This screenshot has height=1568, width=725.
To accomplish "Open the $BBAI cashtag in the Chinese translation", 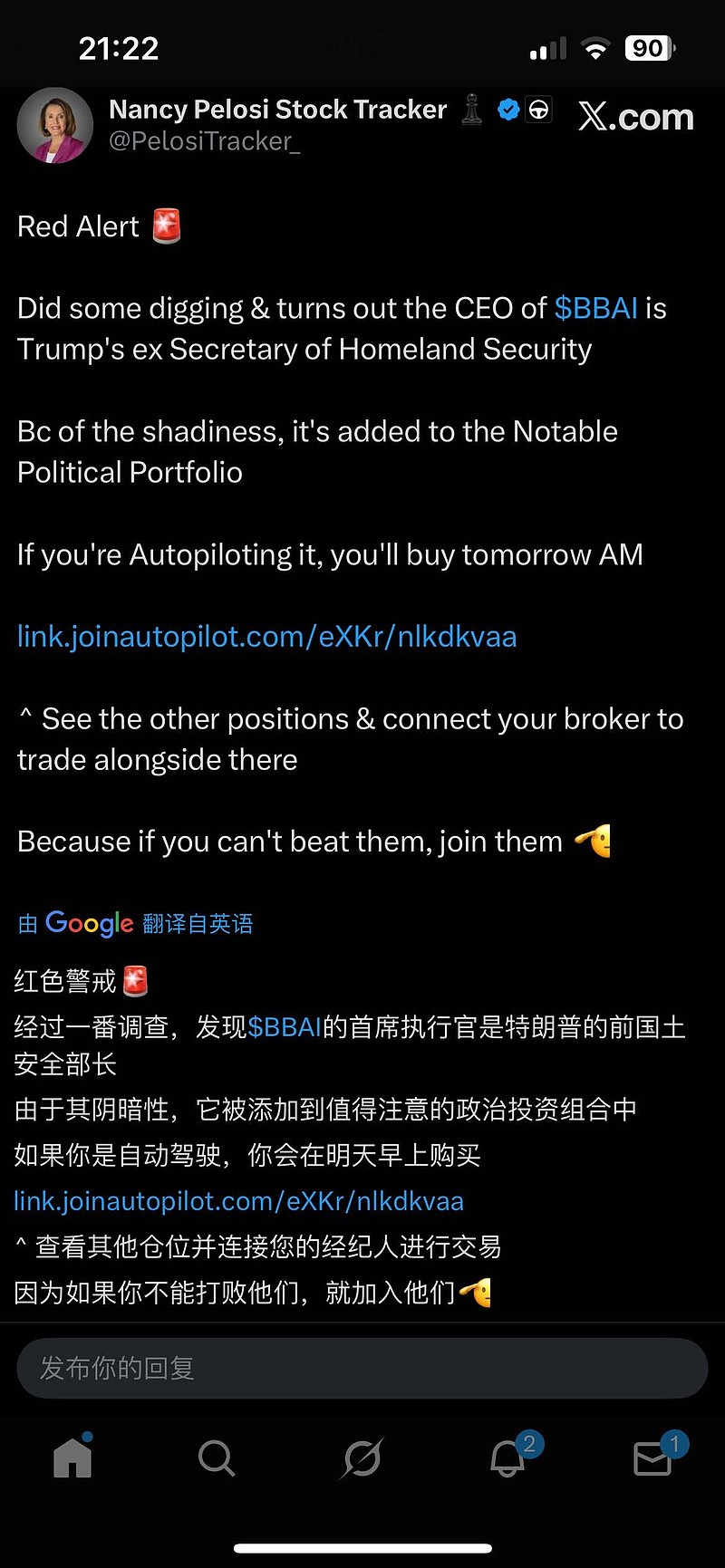I will 285,1027.
